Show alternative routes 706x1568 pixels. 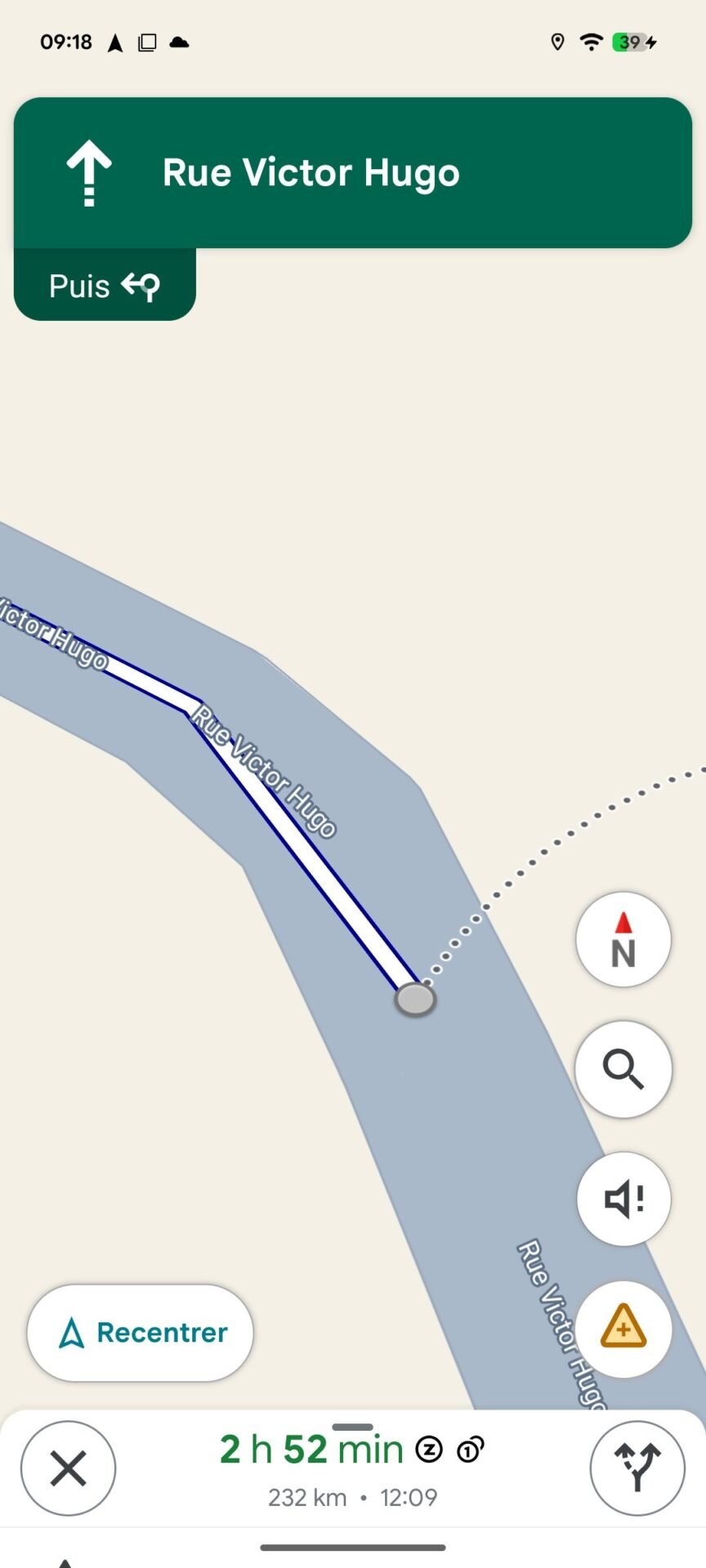click(637, 1468)
